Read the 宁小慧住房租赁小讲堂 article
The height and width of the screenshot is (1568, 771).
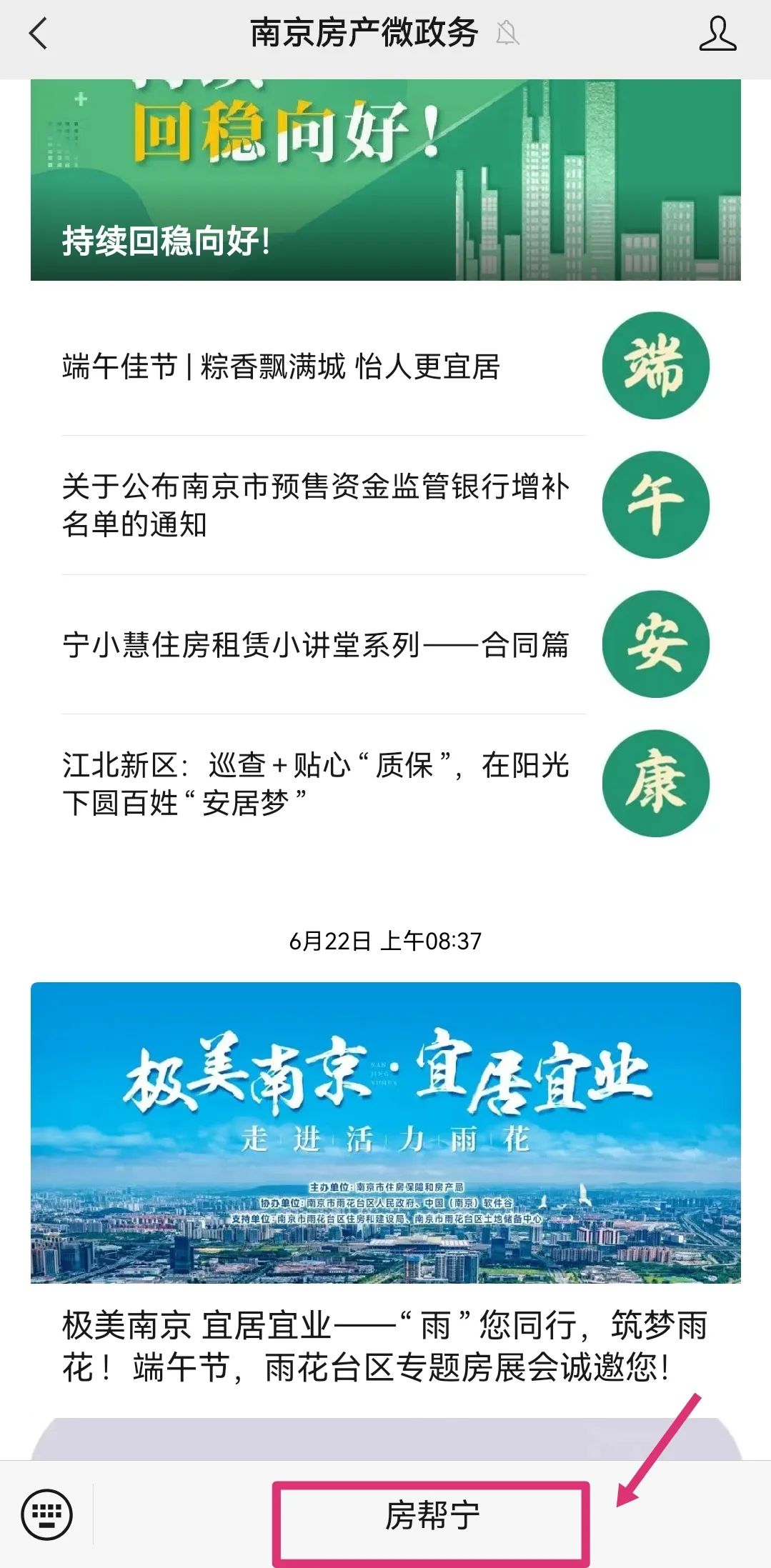(385, 644)
